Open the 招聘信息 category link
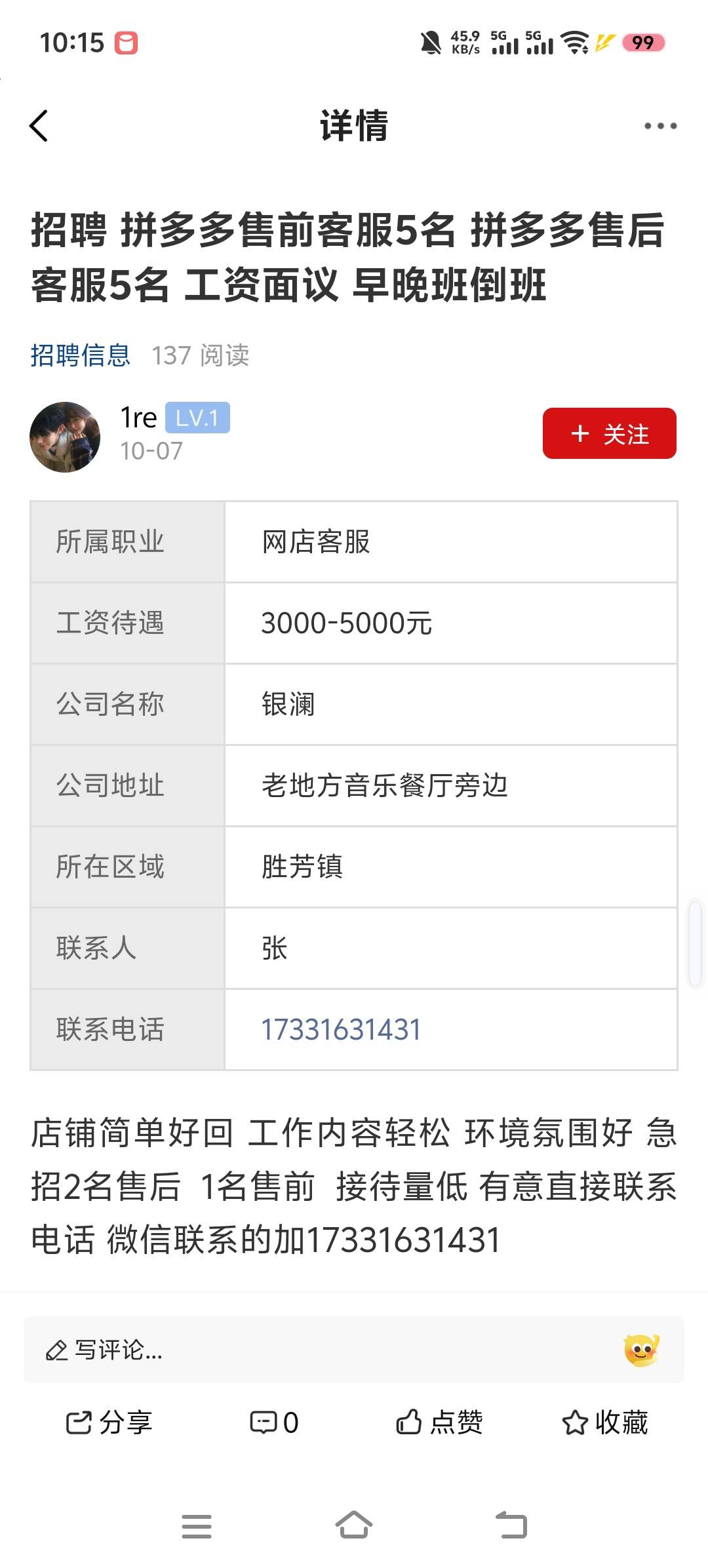Viewport: 708px width, 1568px height. 81,355
